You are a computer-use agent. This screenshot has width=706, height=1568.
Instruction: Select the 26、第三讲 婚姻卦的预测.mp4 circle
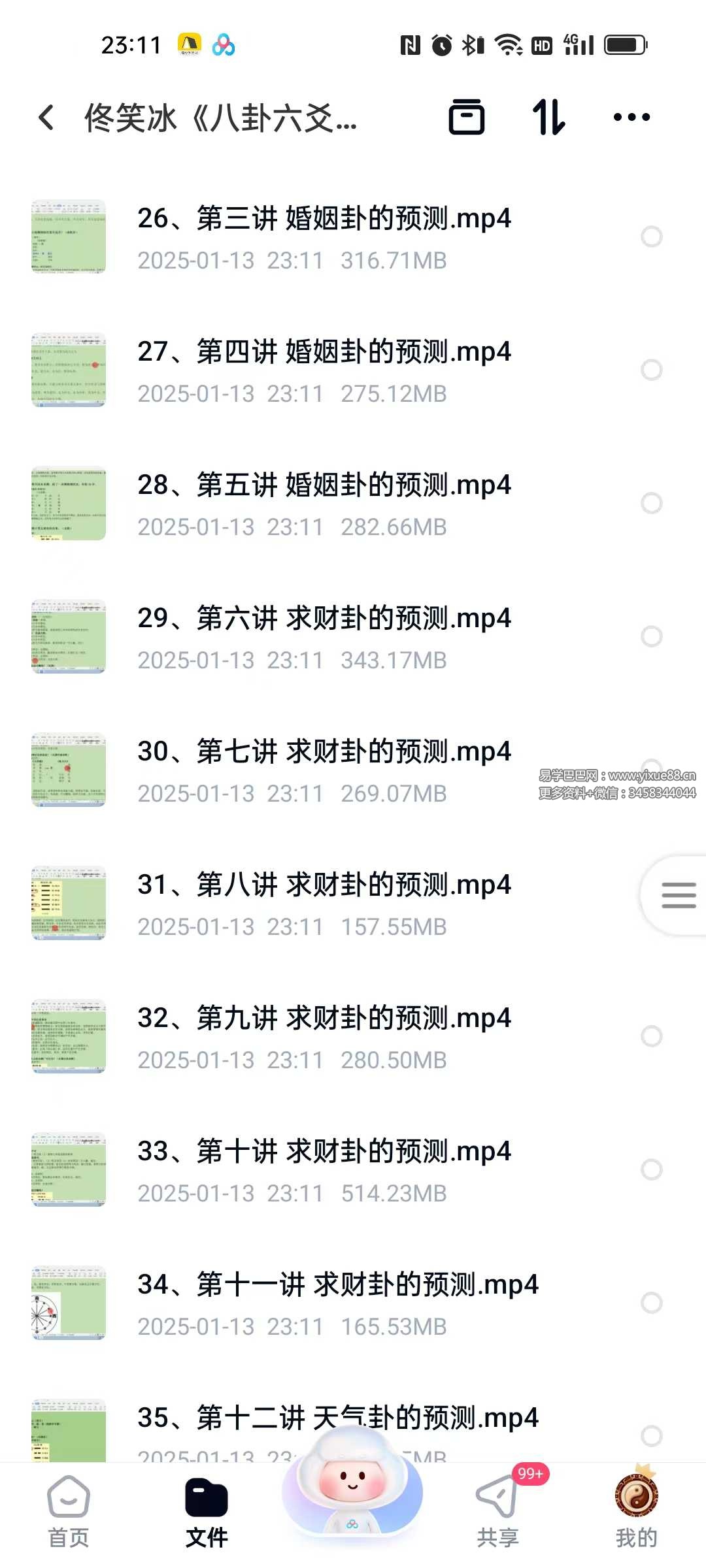click(x=651, y=237)
